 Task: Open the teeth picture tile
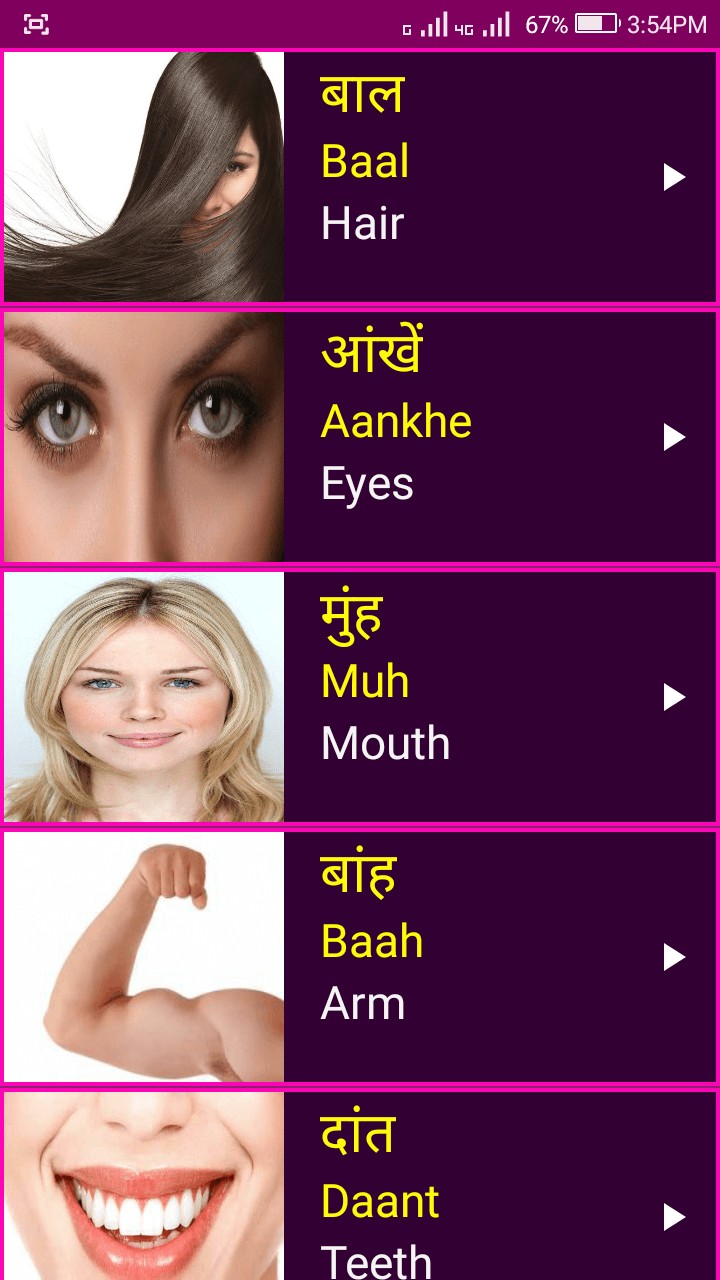pyautogui.click(x=144, y=1186)
